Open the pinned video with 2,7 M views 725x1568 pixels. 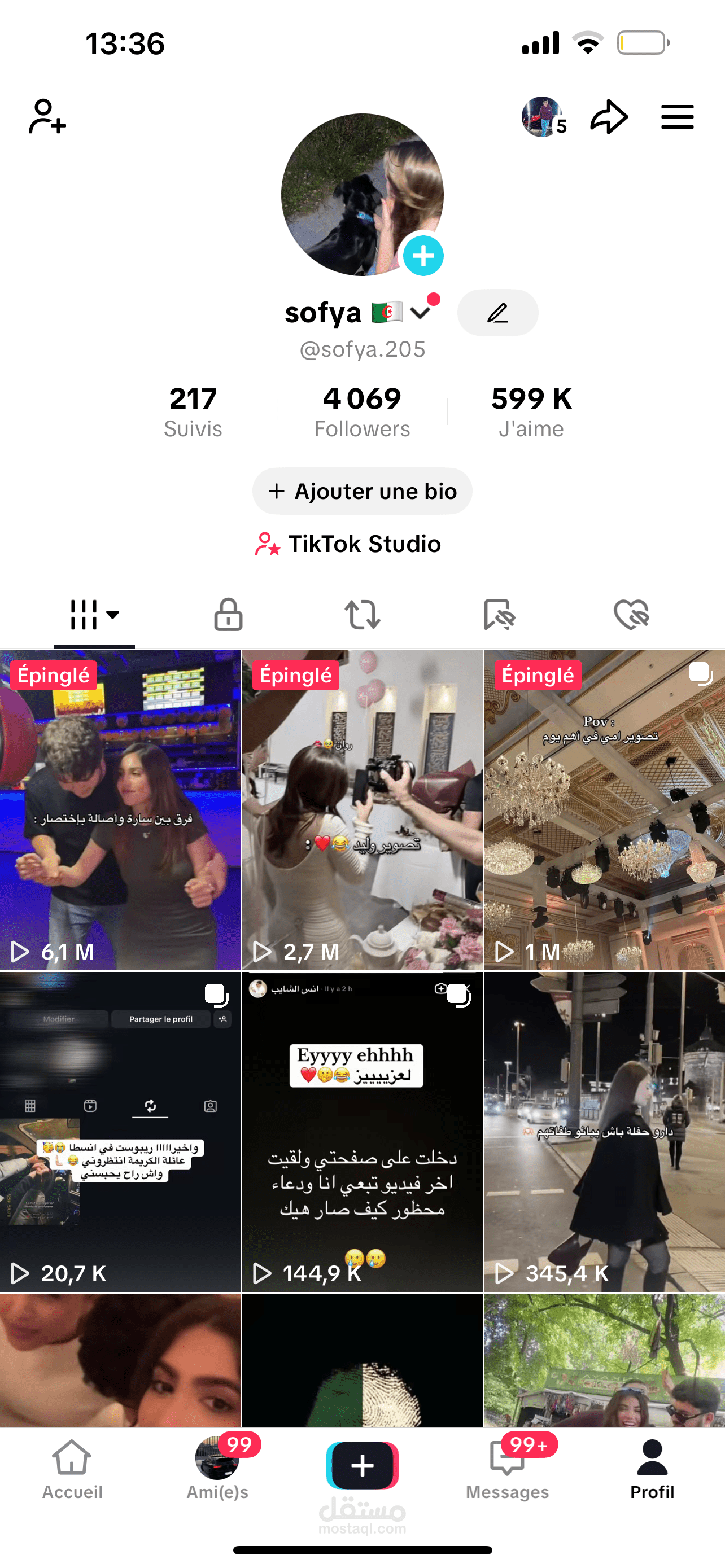[x=362, y=809]
